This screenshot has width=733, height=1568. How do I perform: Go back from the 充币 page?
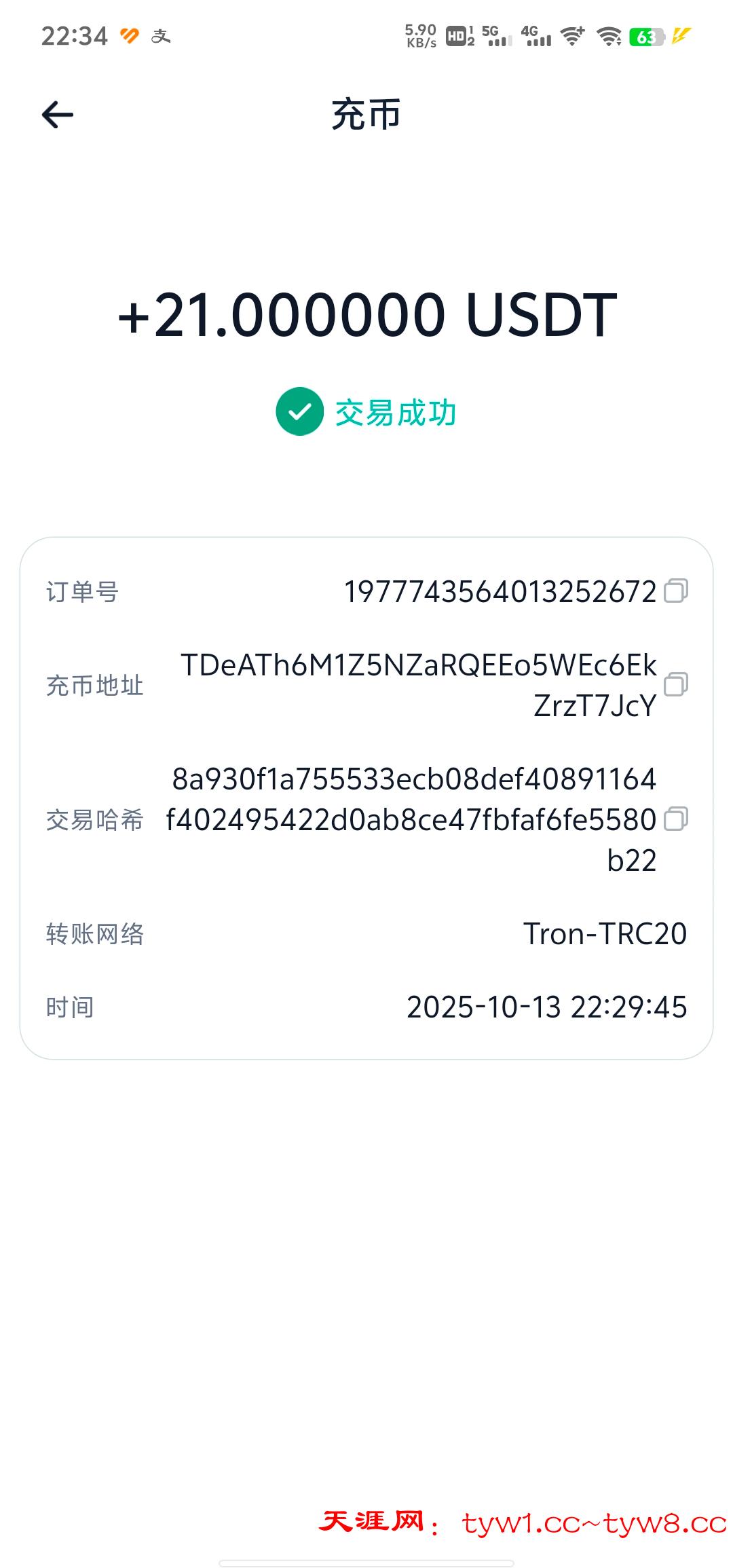tap(58, 115)
